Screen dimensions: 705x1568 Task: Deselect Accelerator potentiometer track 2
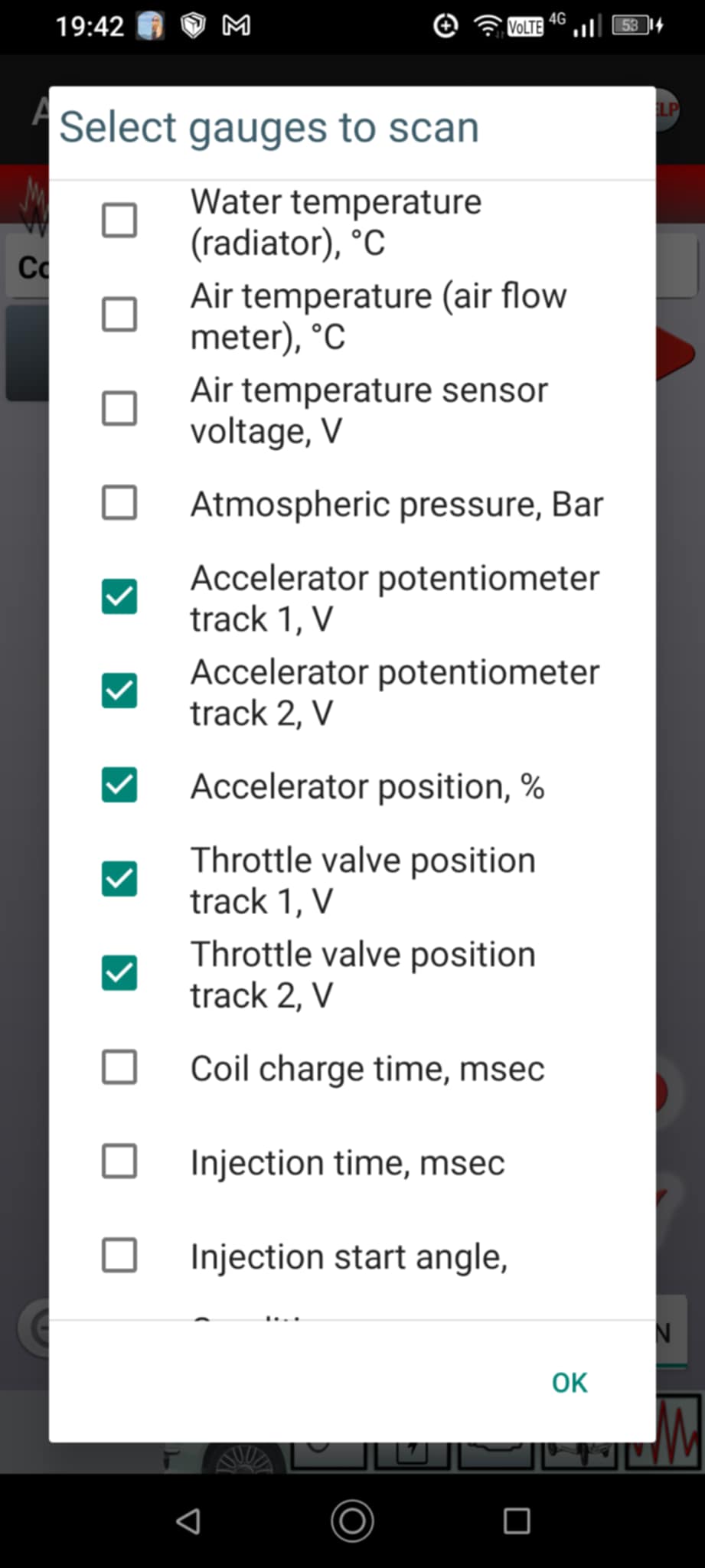119,691
